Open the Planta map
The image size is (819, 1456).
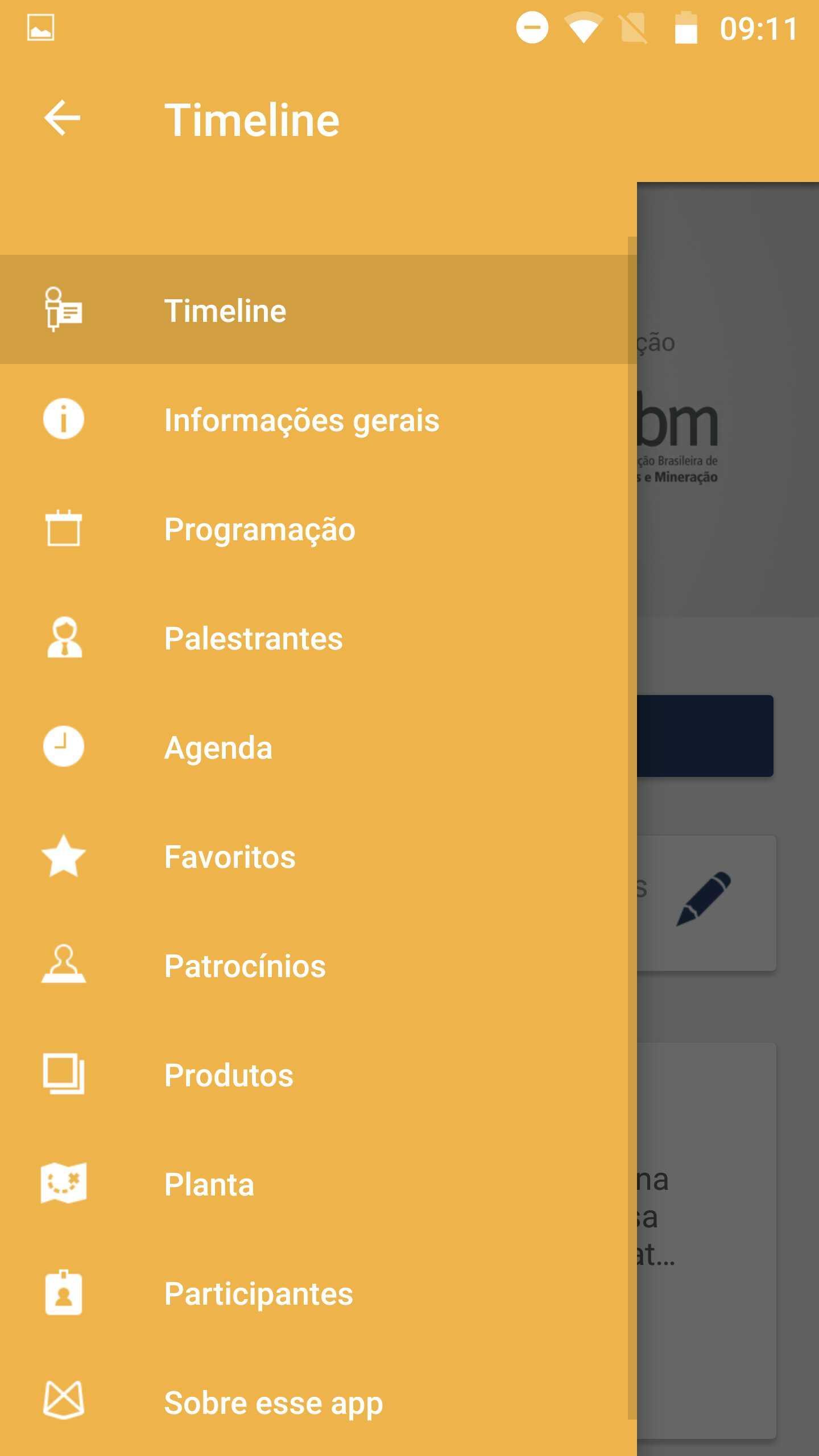click(x=209, y=1184)
